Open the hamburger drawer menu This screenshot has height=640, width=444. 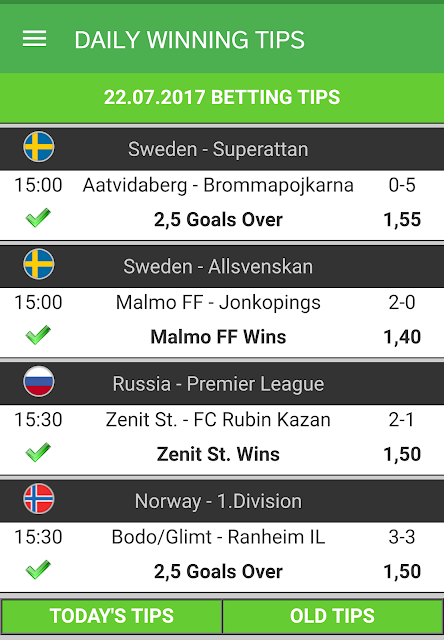(x=34, y=39)
